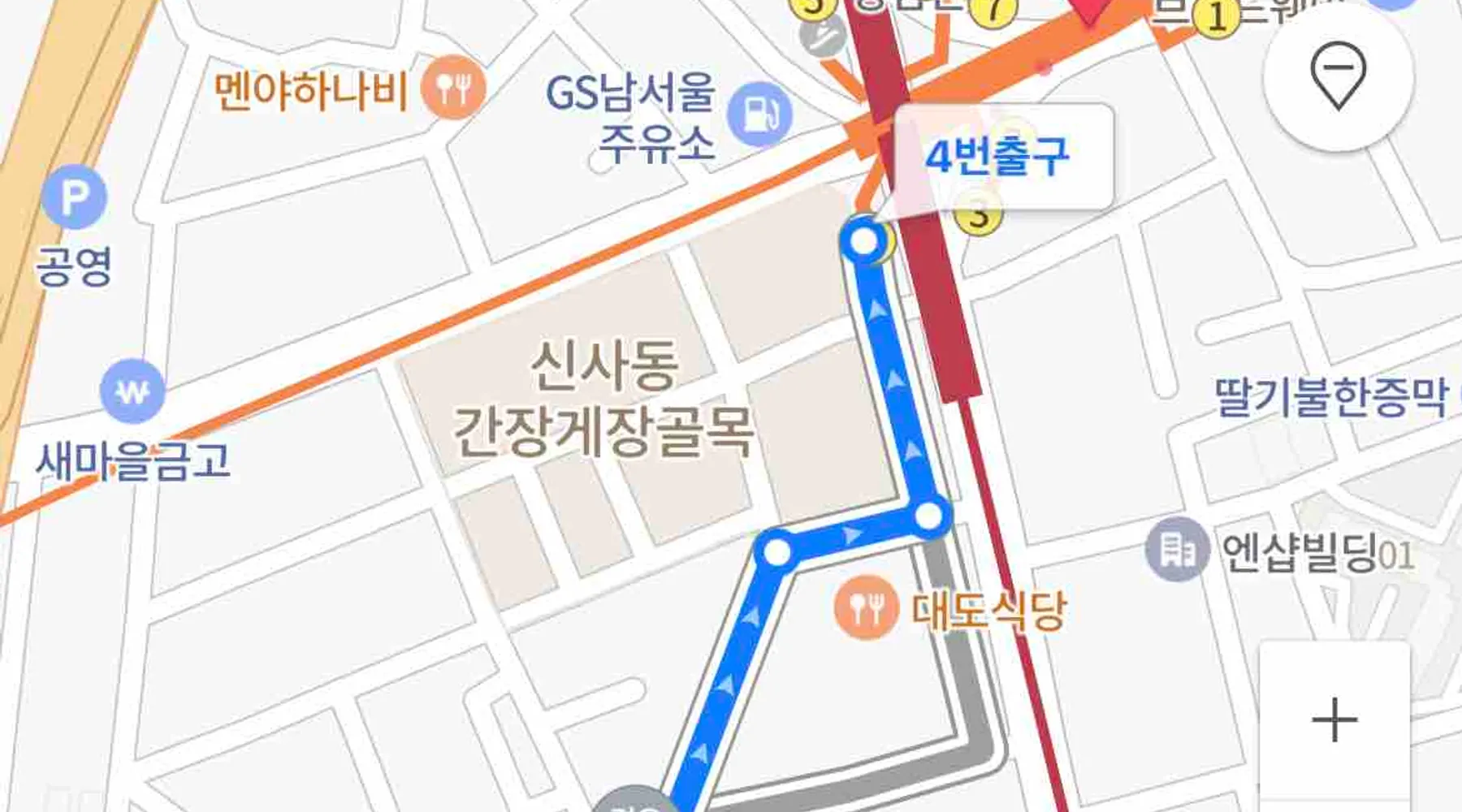
Task: Select the 대도식당 restaurant marker
Action: pyautogui.click(x=866, y=607)
